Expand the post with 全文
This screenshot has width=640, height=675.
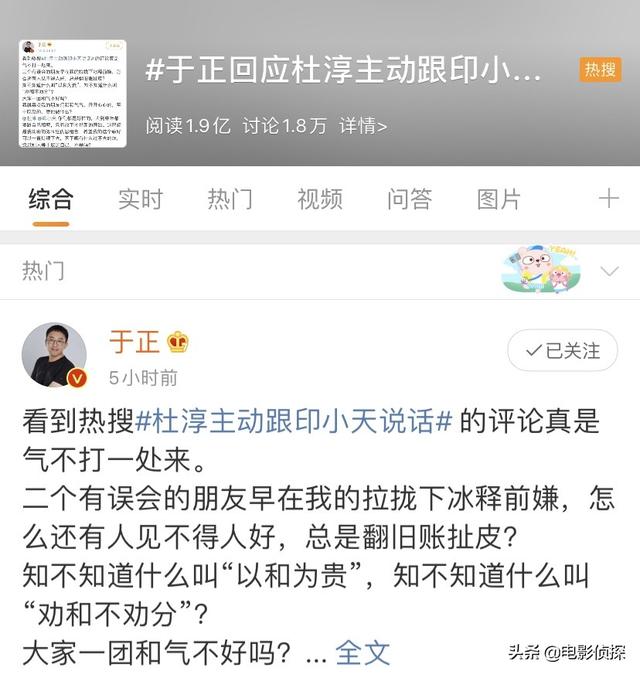pyautogui.click(x=362, y=652)
